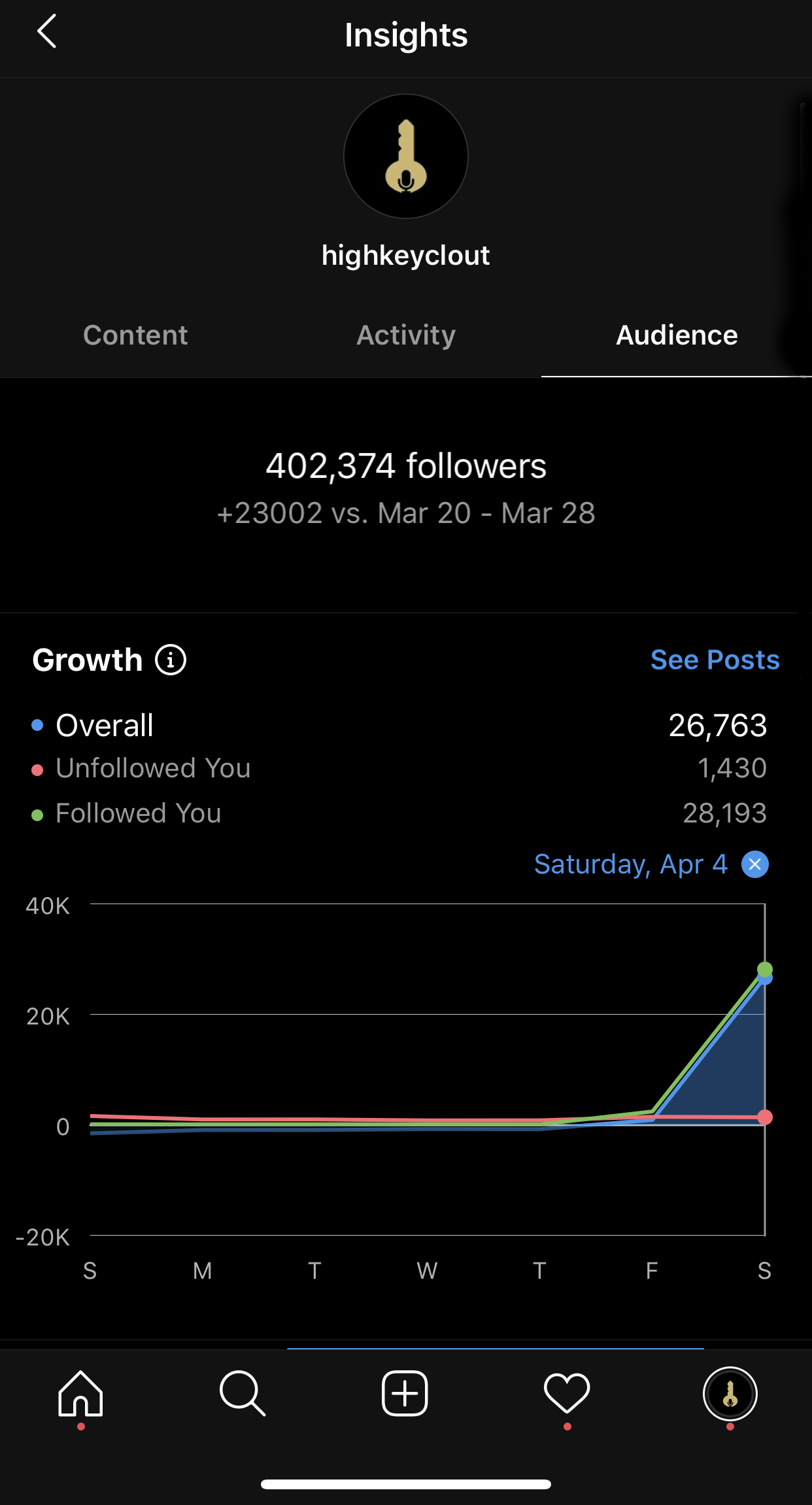This screenshot has height=1505, width=812.
Task: Open the heart activity tab
Action: pyautogui.click(x=567, y=1393)
